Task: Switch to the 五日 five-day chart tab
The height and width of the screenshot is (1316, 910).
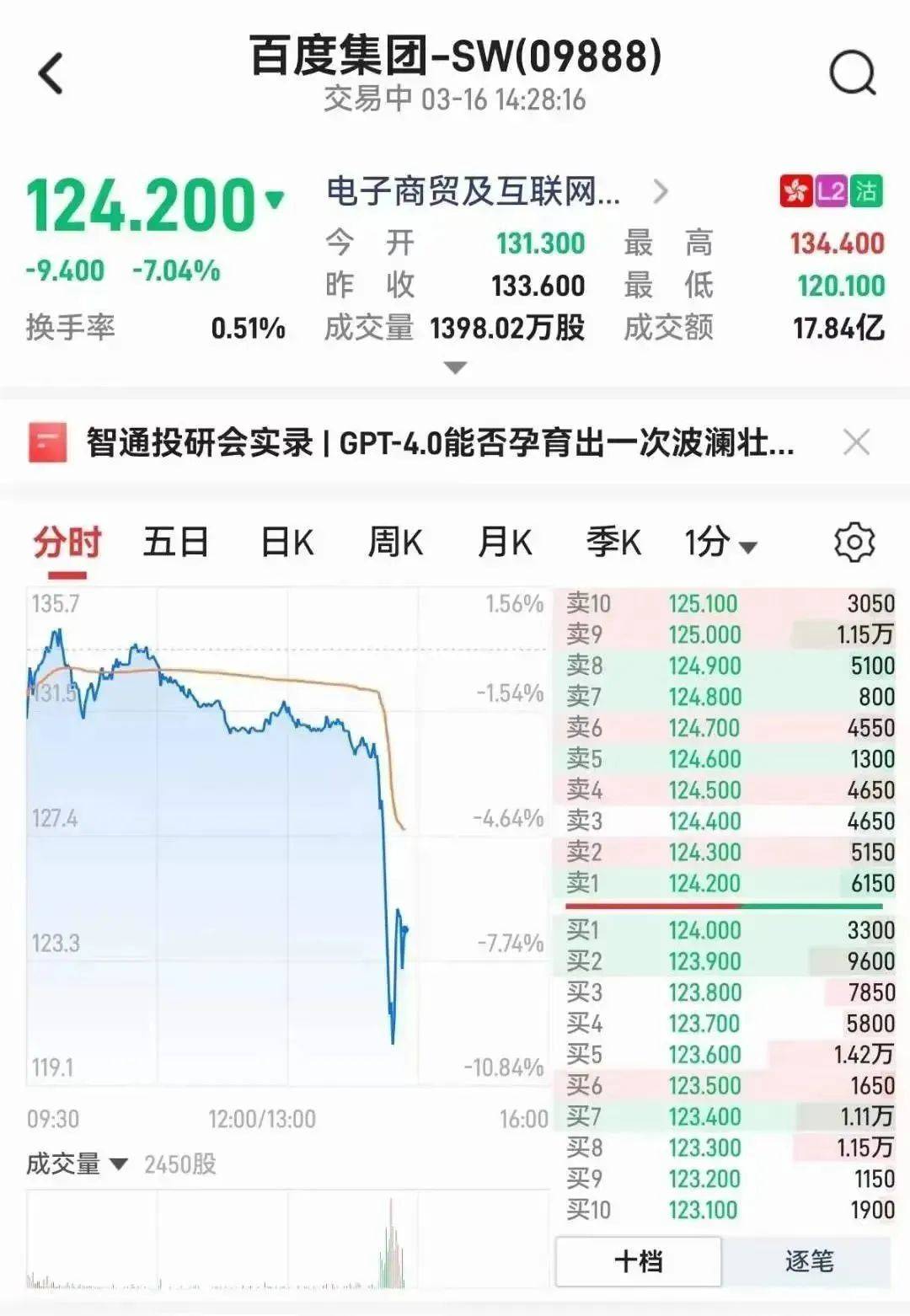Action: point(177,543)
